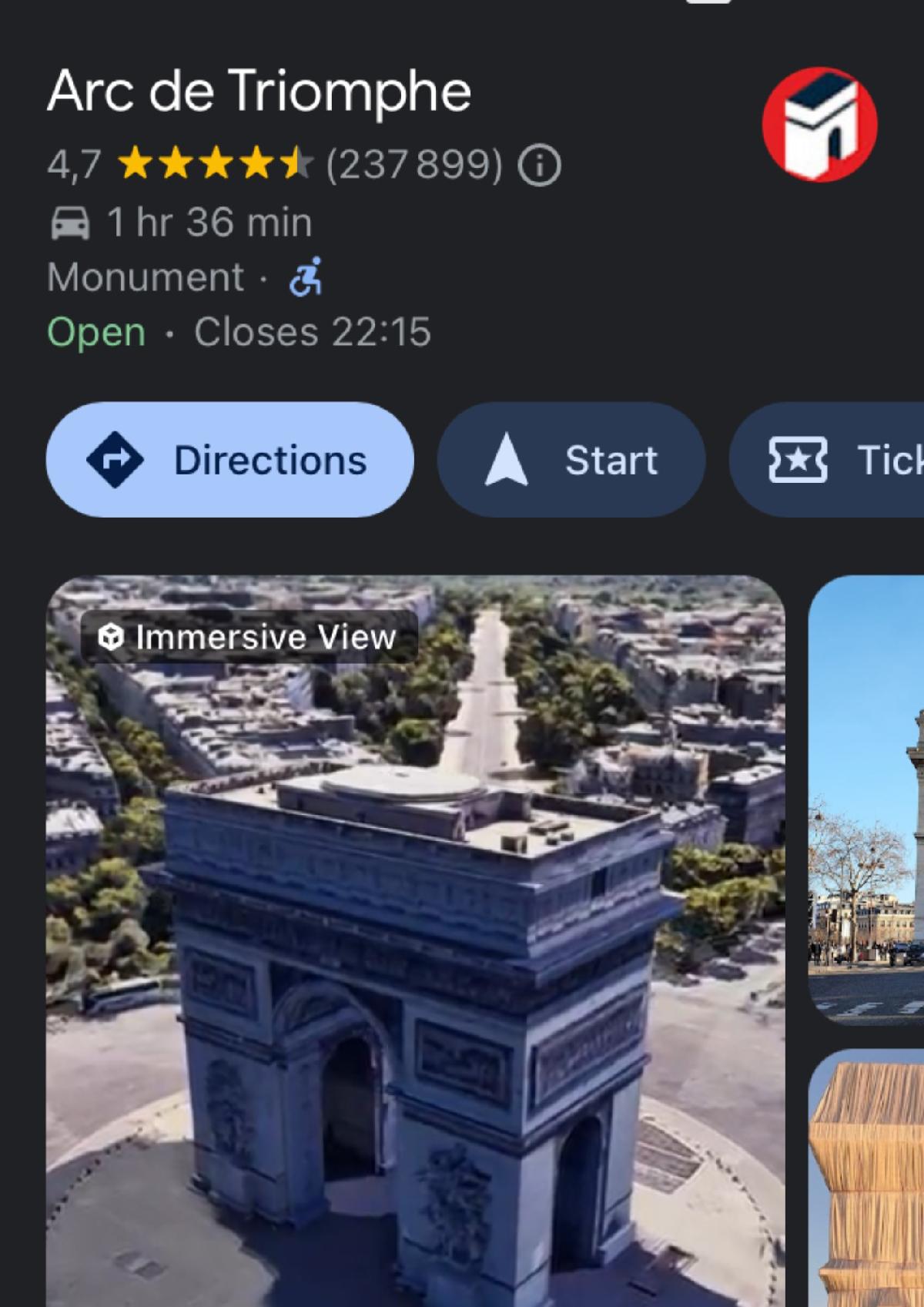Open the rating info icon
924x1307 pixels.
(x=539, y=165)
